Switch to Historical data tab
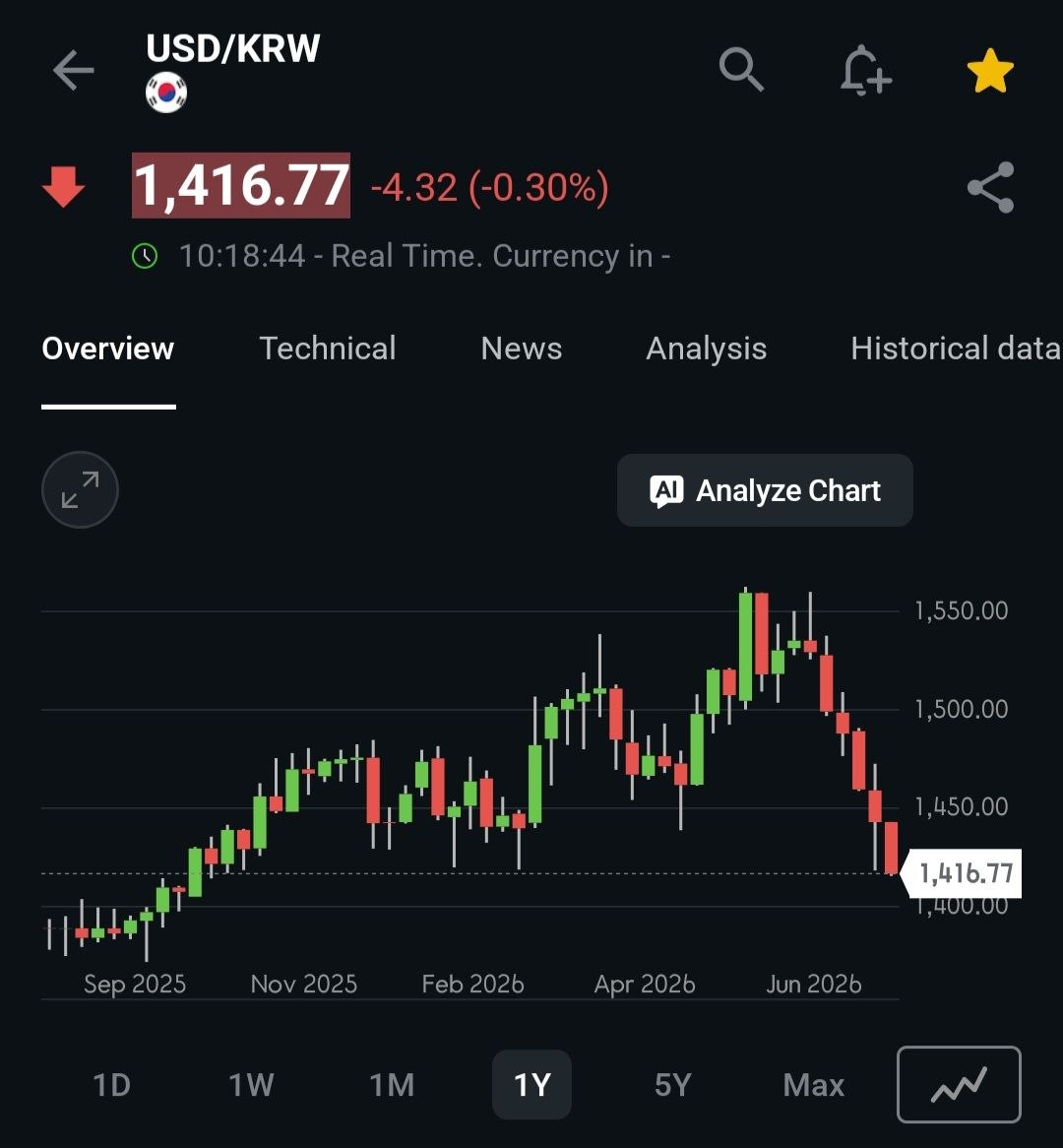The width and height of the screenshot is (1063, 1148). tap(956, 349)
